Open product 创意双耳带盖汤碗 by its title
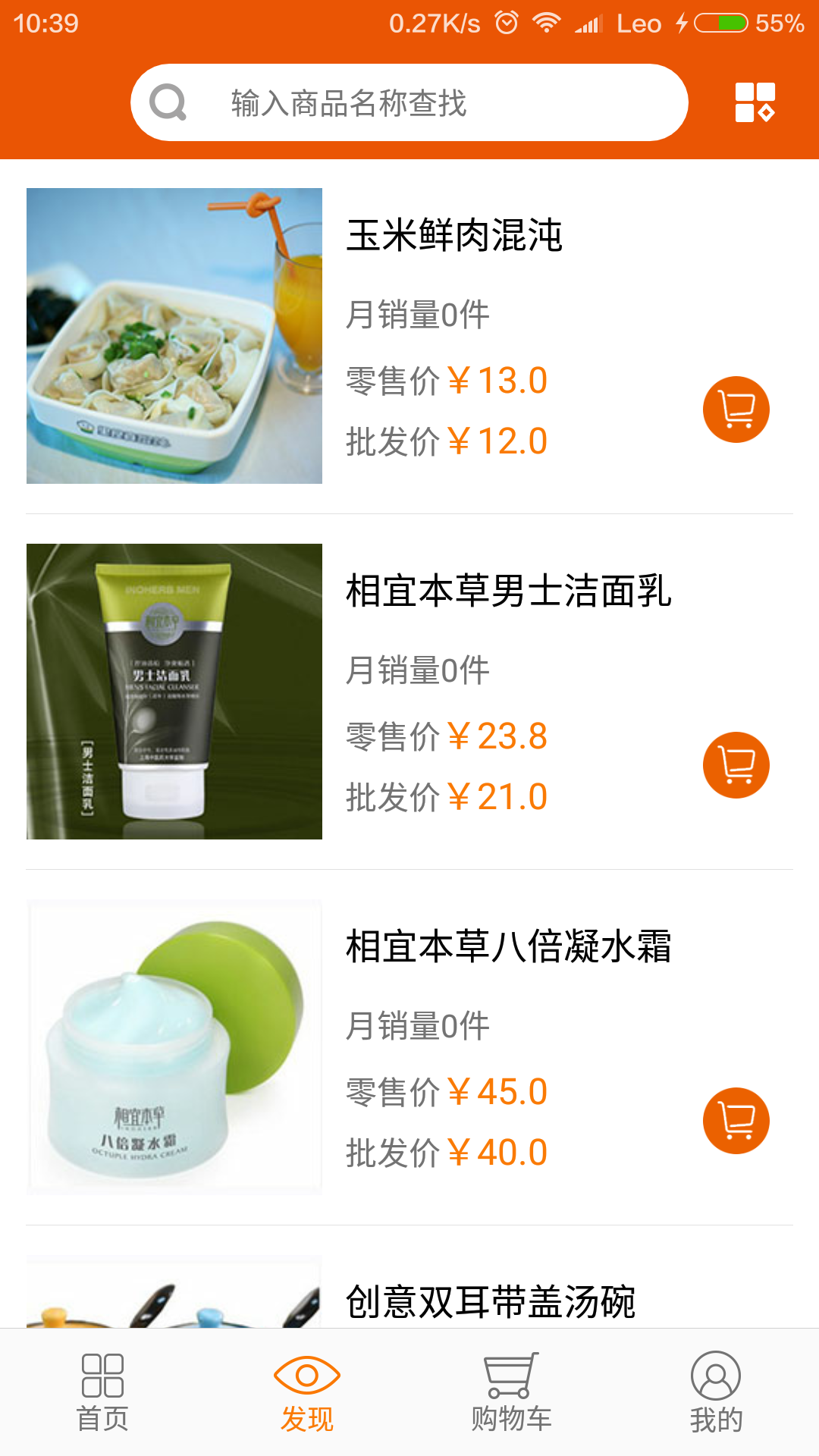 click(493, 1297)
